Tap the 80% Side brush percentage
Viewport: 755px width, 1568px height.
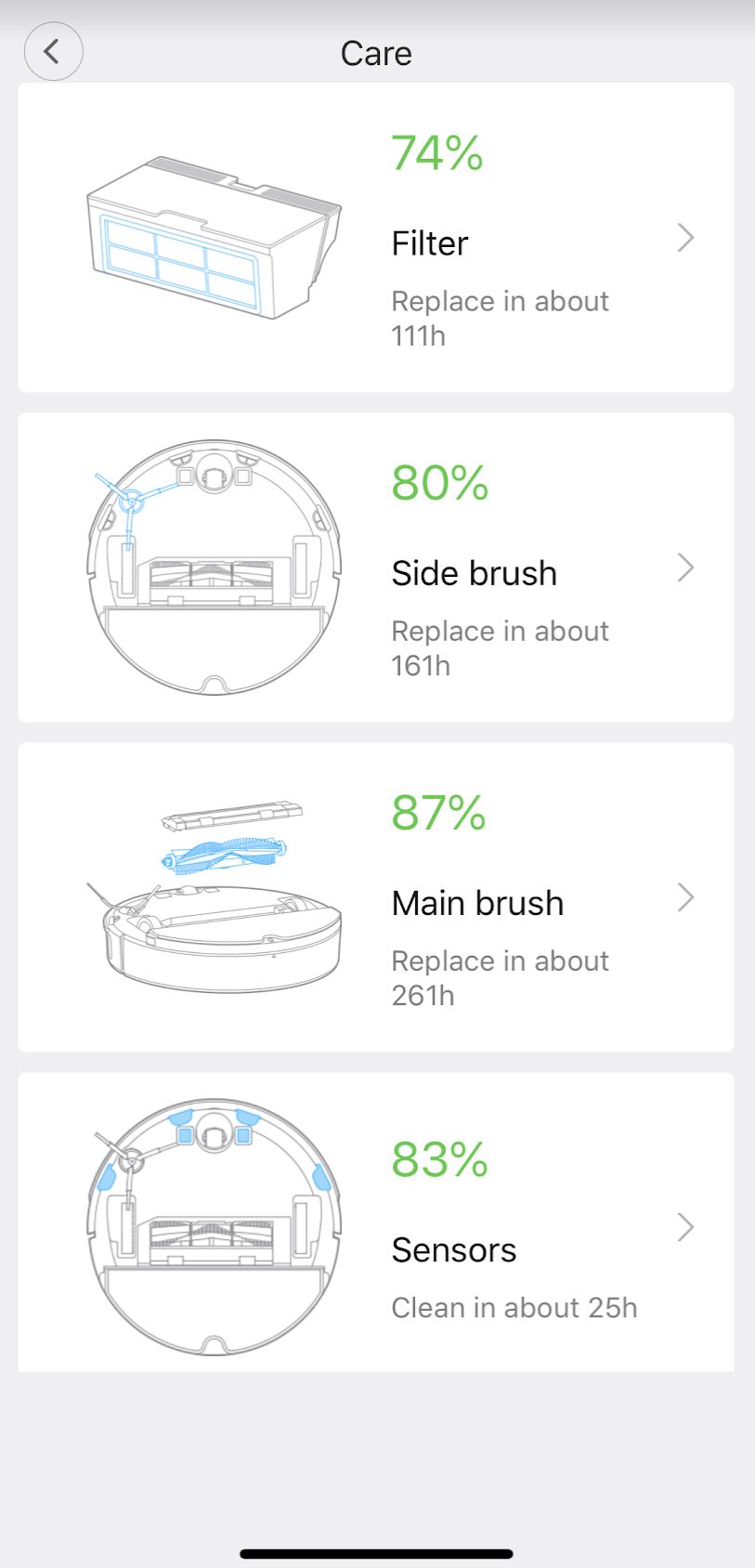pyautogui.click(x=438, y=482)
